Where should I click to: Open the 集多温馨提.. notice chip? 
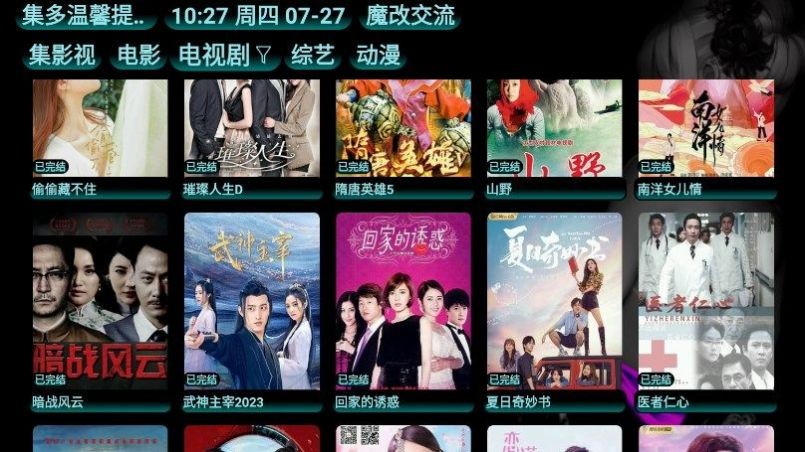(83, 16)
